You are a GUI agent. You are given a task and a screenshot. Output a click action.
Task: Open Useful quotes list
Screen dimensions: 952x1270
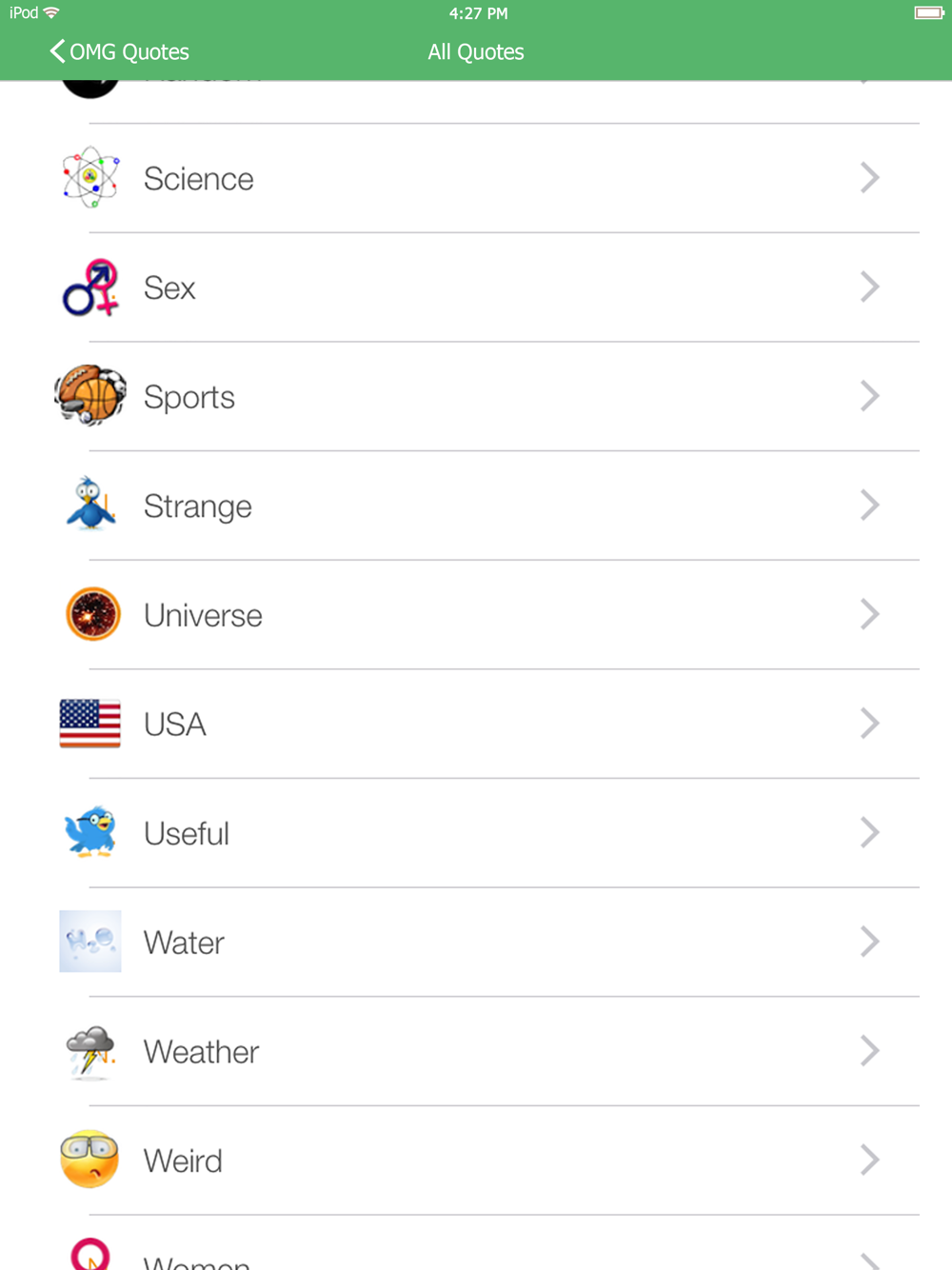[x=476, y=833]
